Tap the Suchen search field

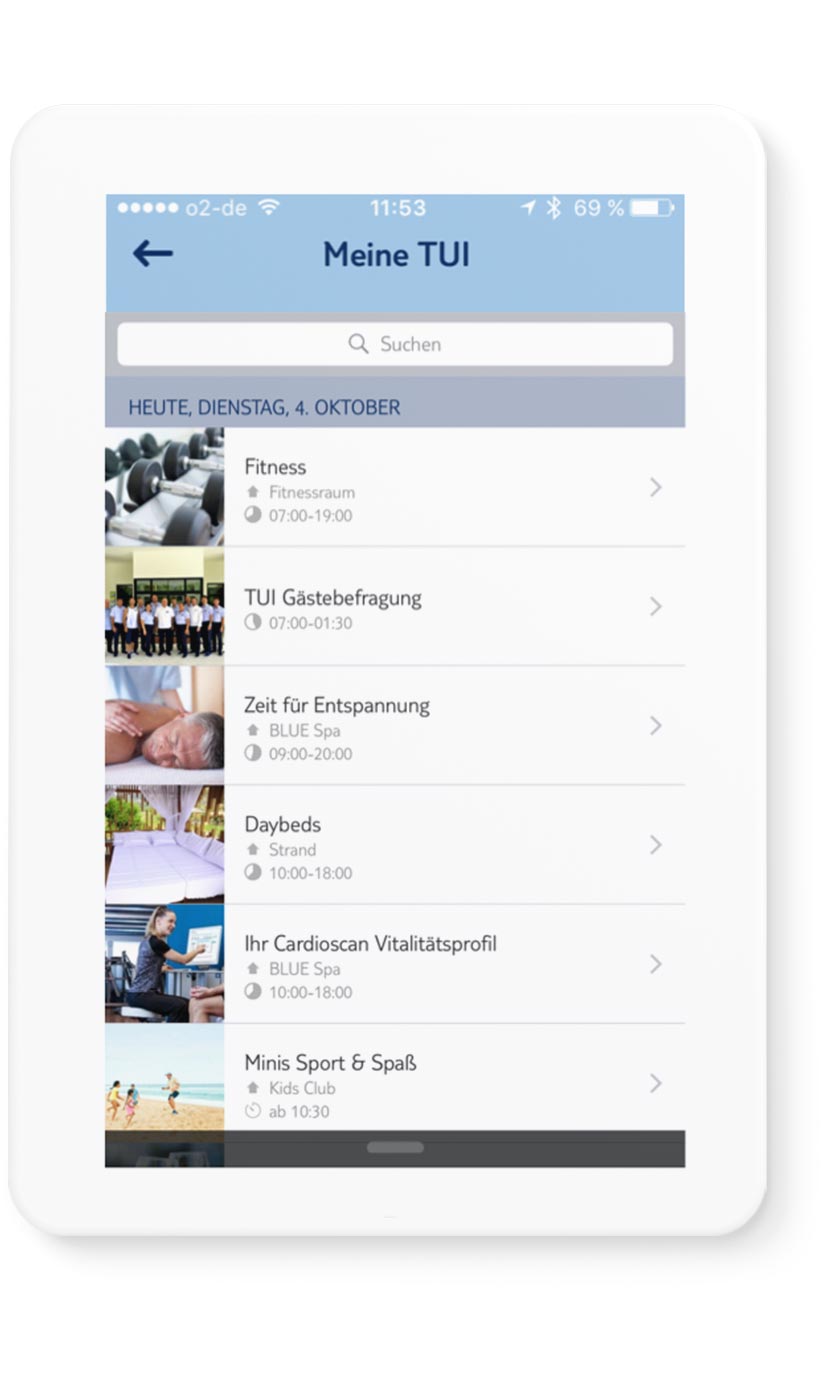[395, 344]
